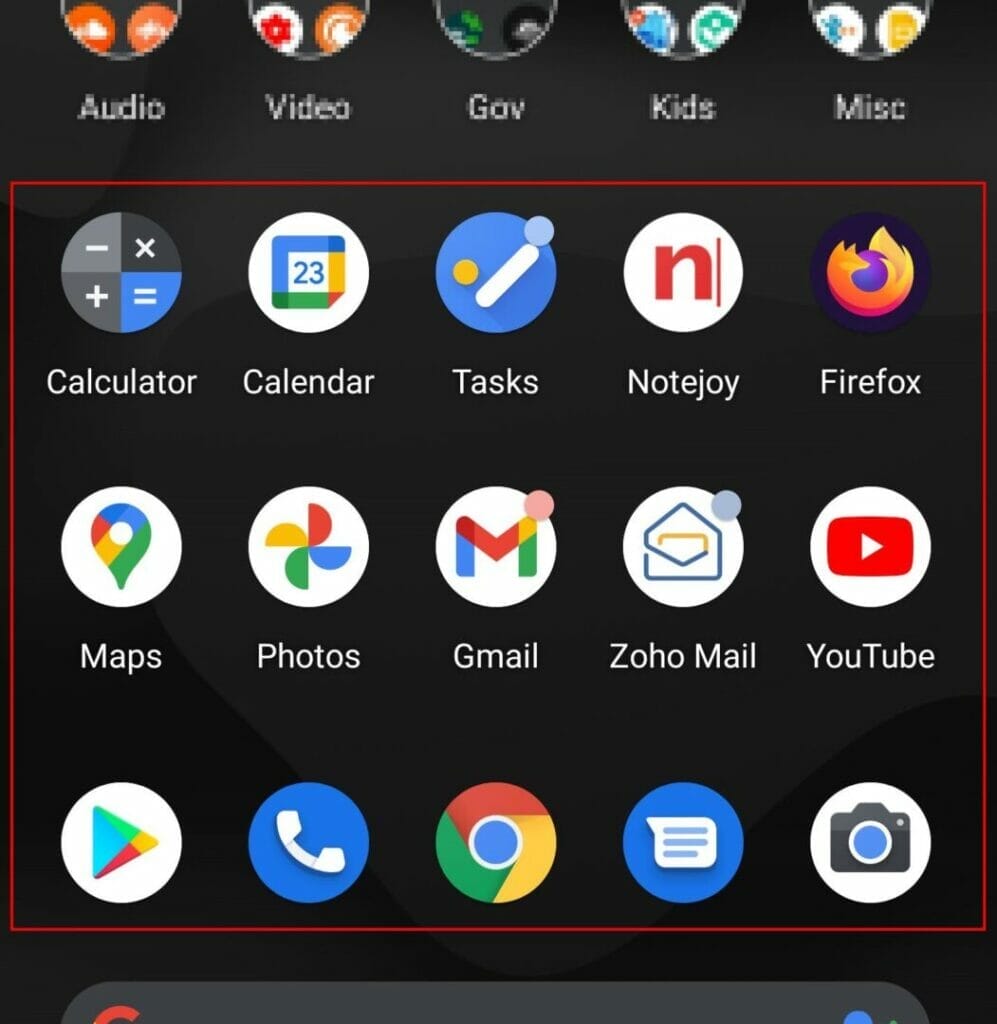Launch the Firefox browser
The width and height of the screenshot is (997, 1024).
pyautogui.click(x=869, y=272)
